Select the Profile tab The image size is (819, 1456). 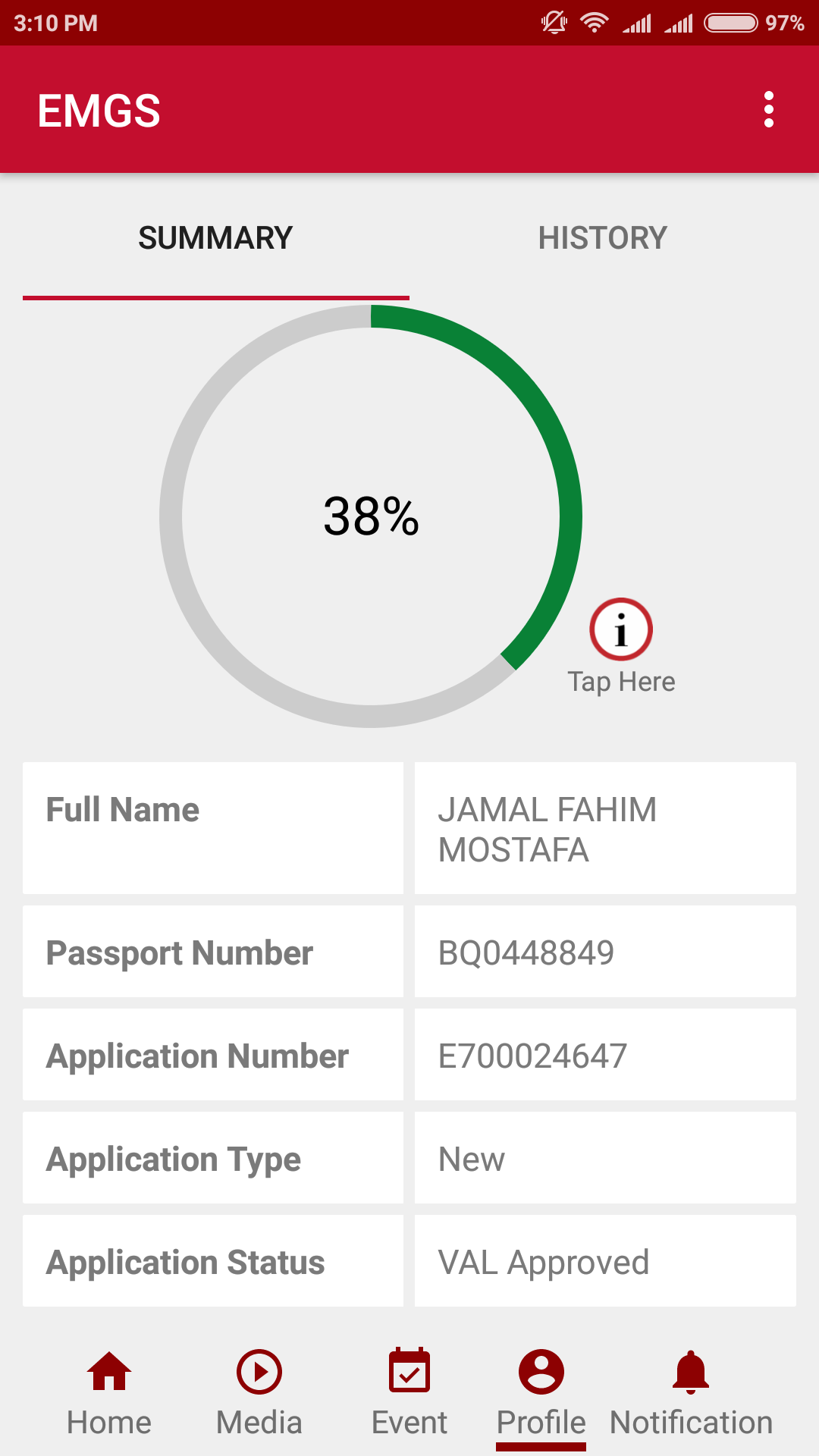541,1393
